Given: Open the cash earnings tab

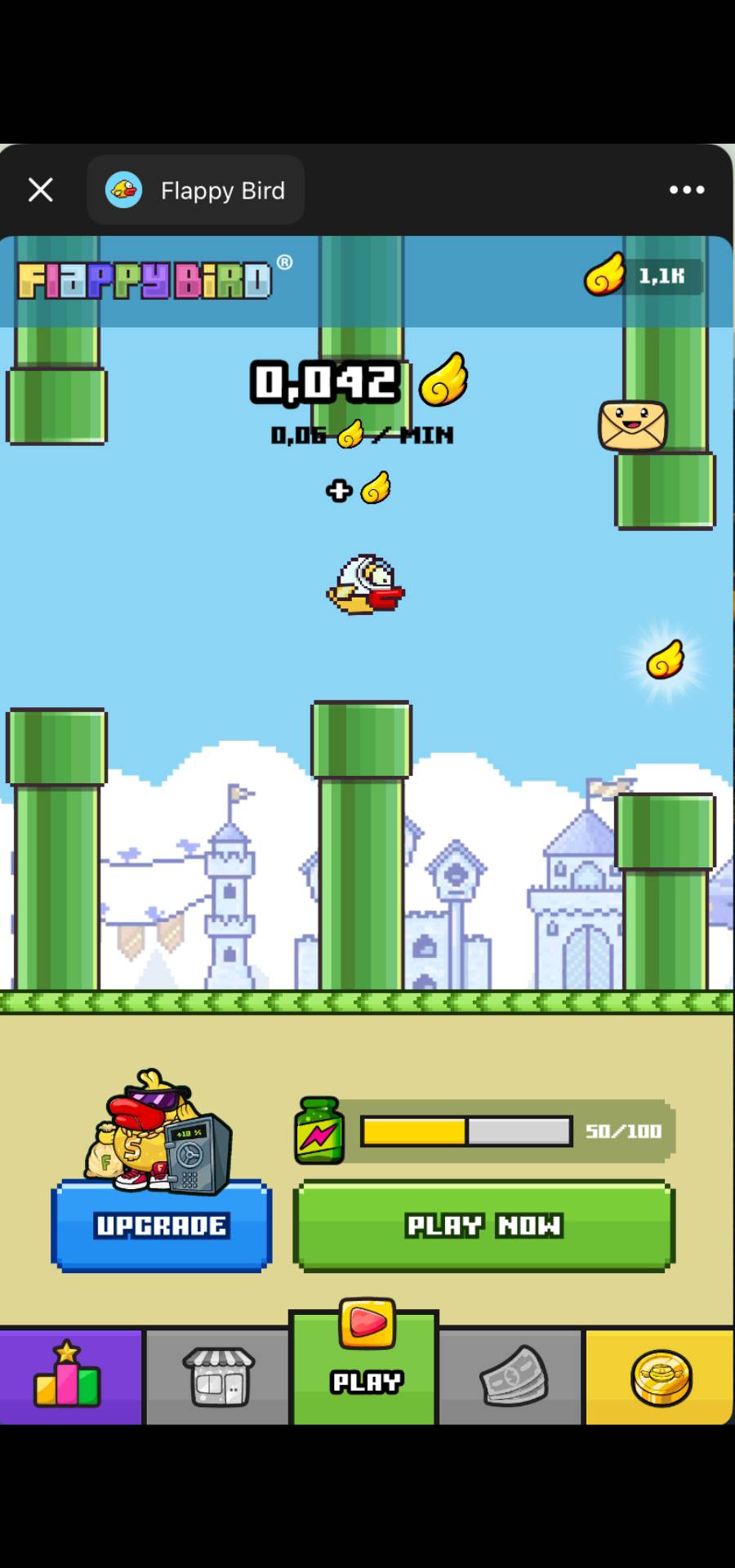Looking at the screenshot, I should pyautogui.click(x=512, y=1377).
